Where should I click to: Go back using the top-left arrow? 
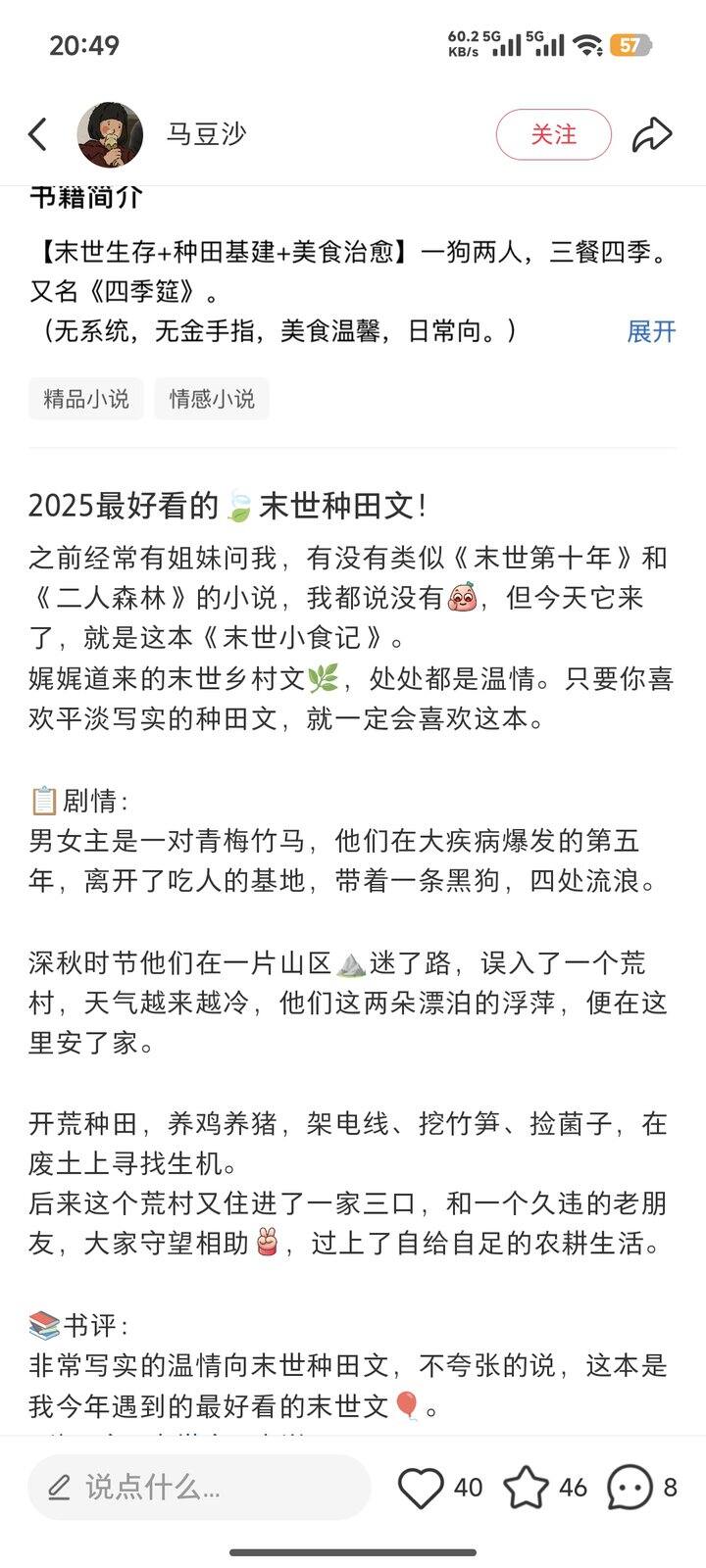38,134
